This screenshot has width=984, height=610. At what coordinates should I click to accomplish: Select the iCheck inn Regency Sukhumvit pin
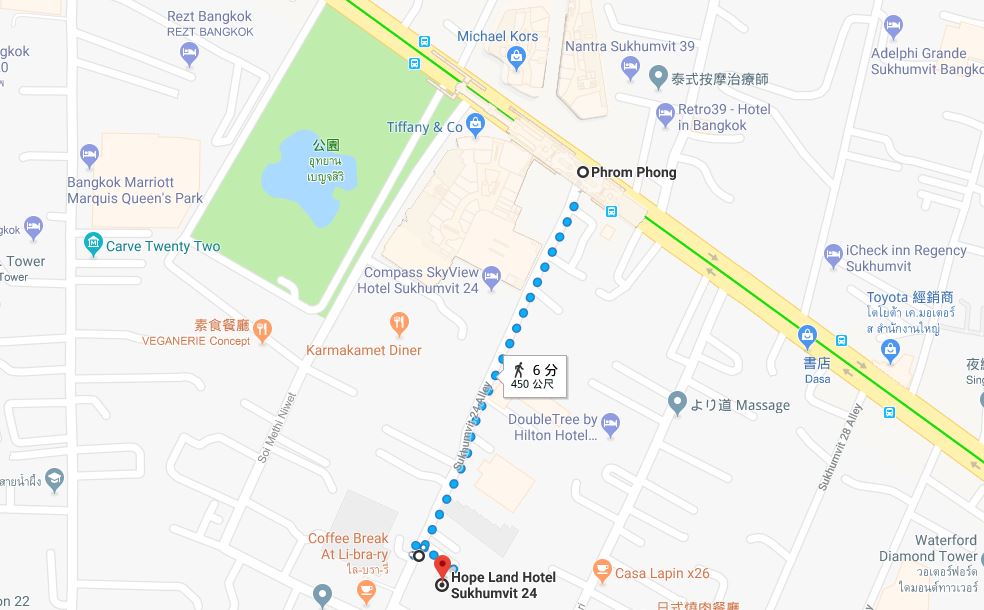833,257
